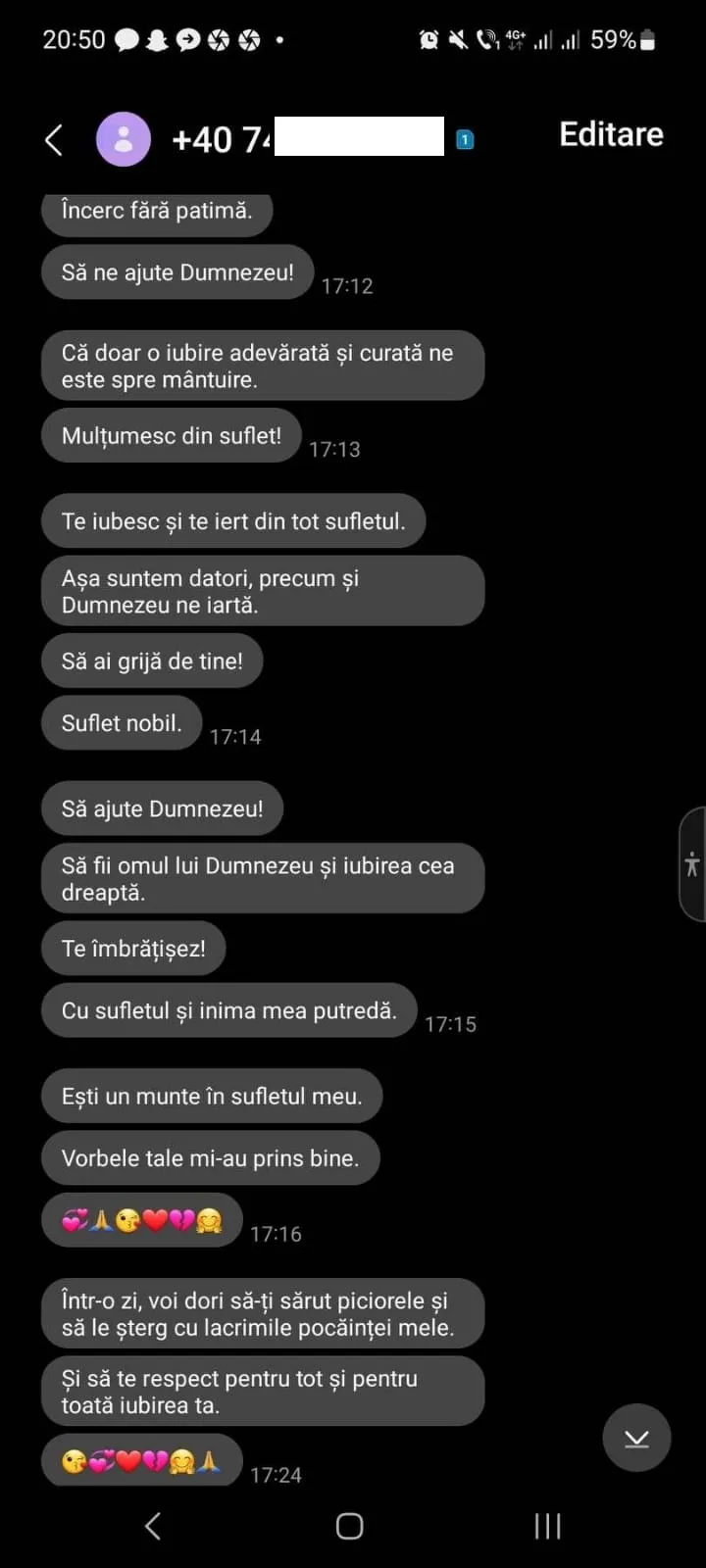Image resolution: width=706 pixels, height=1568 pixels.
Task: Open the contact's profile avatar
Action: pos(124,139)
